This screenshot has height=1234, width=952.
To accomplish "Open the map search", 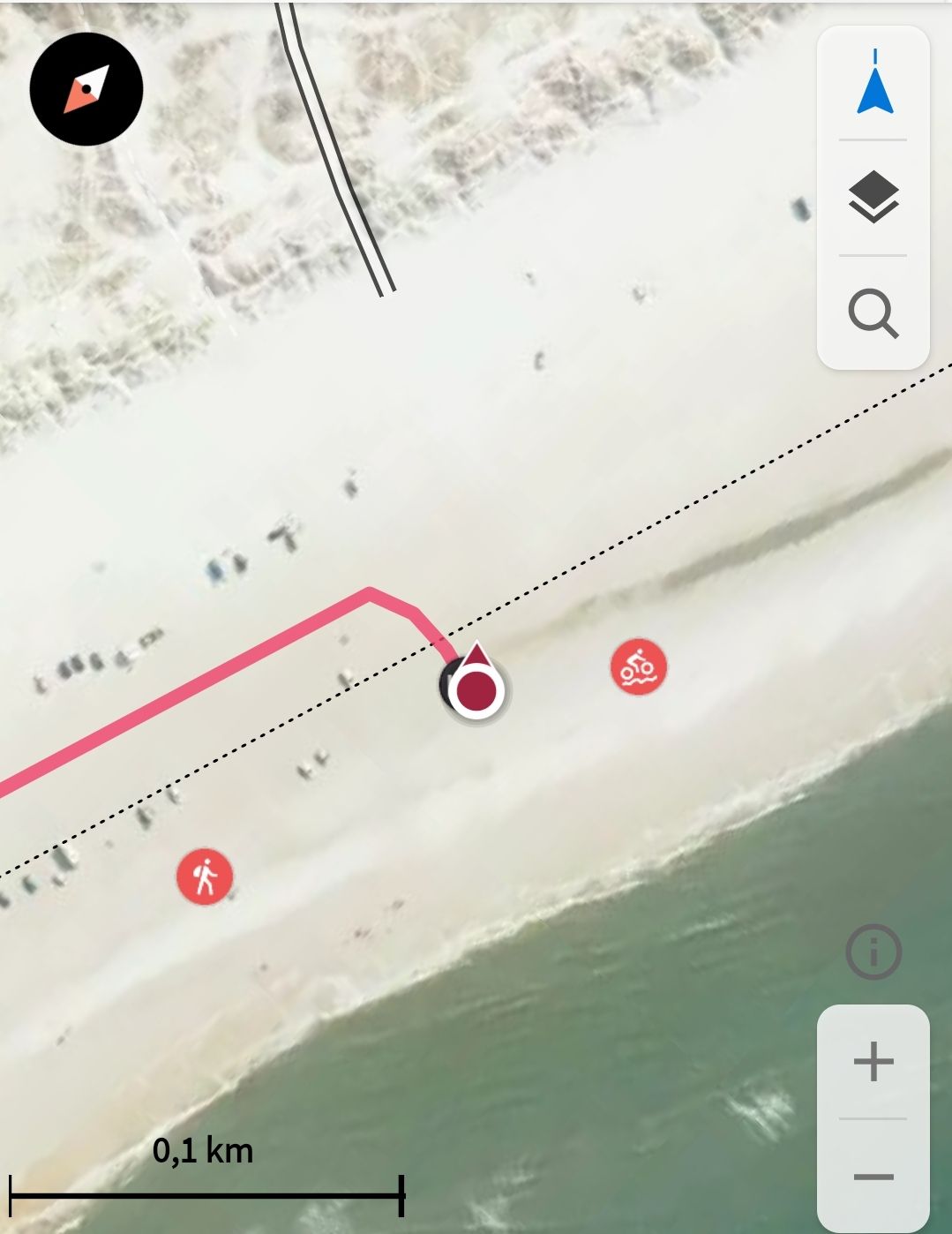I will tap(873, 314).
